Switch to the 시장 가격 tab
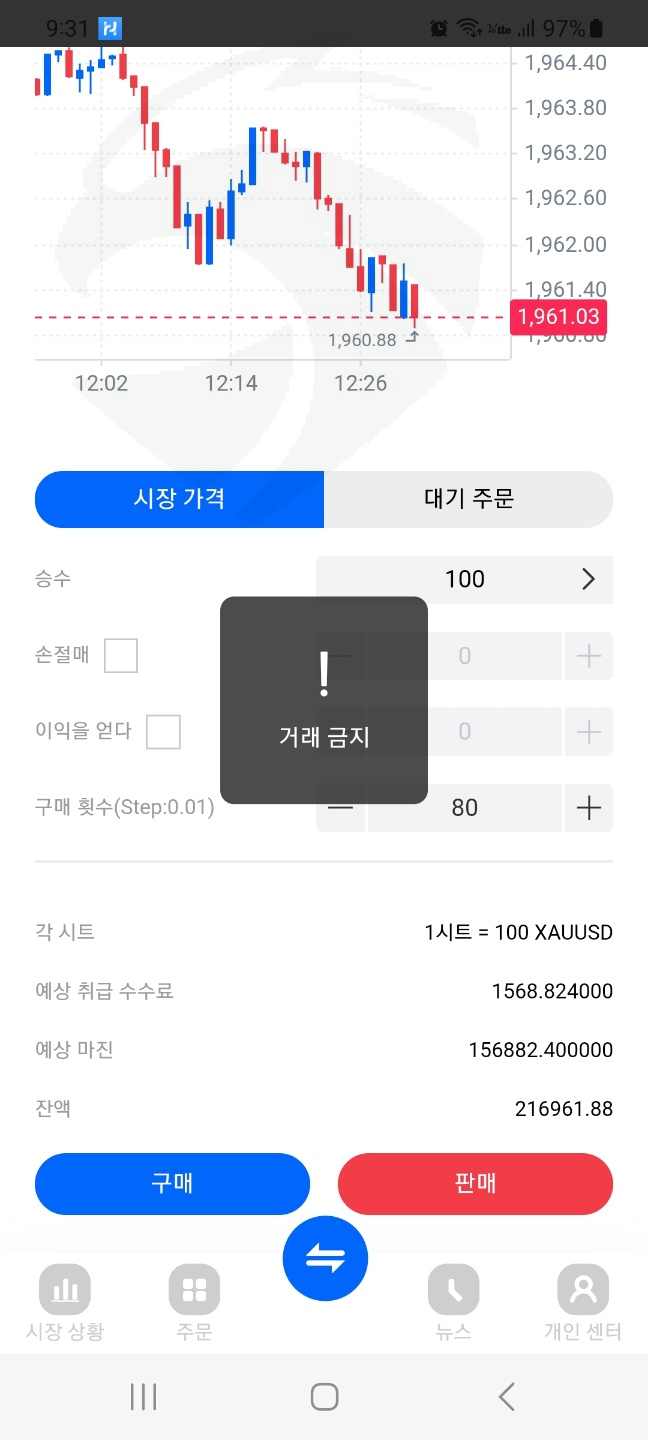Viewport: 648px width, 1440px height. tap(179, 499)
